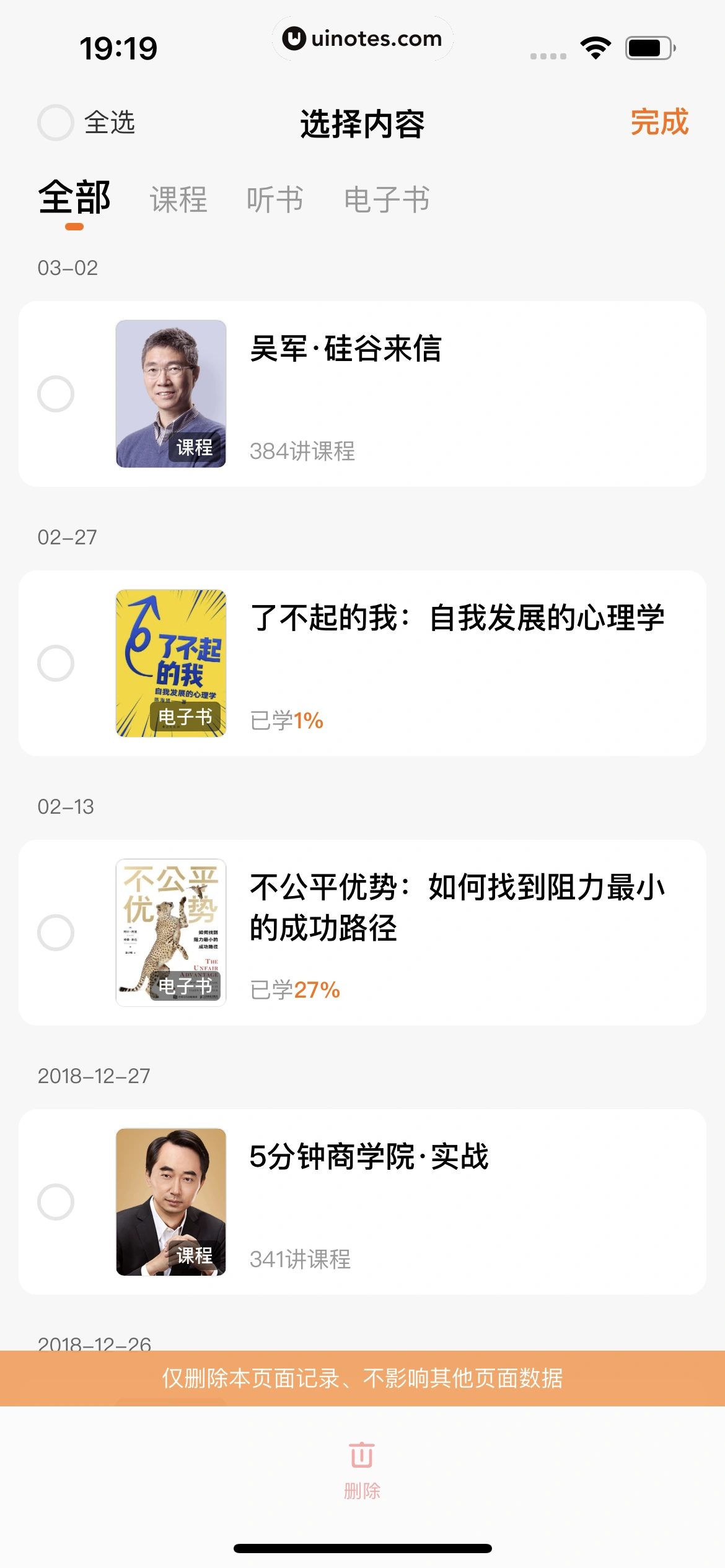Screen dimensions: 725x1568
Task: Switch to the 课程 tab
Action: point(178,199)
